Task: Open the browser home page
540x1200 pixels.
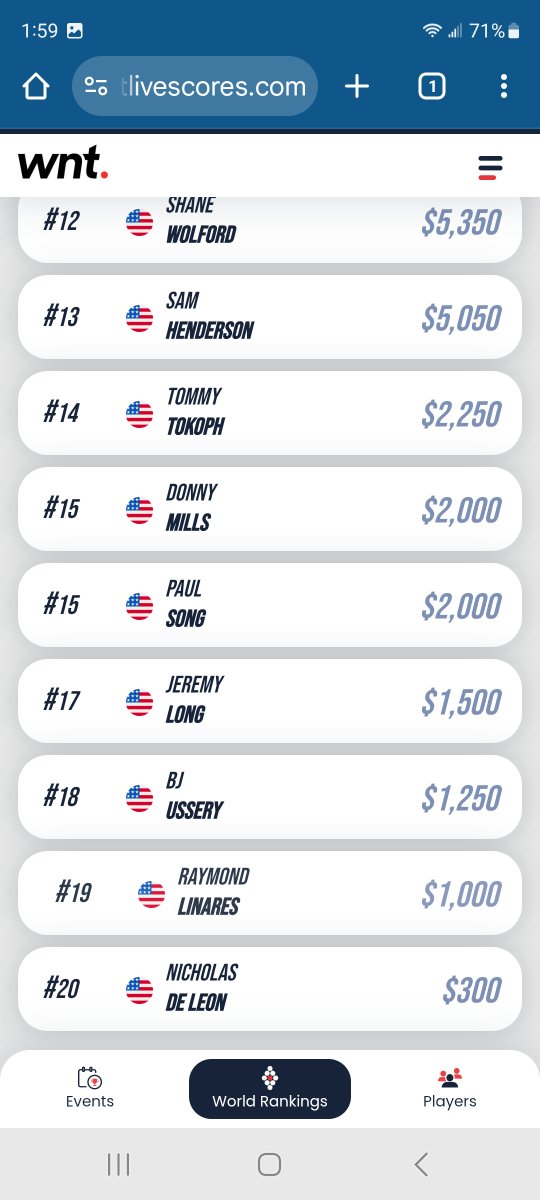Action: coord(35,87)
